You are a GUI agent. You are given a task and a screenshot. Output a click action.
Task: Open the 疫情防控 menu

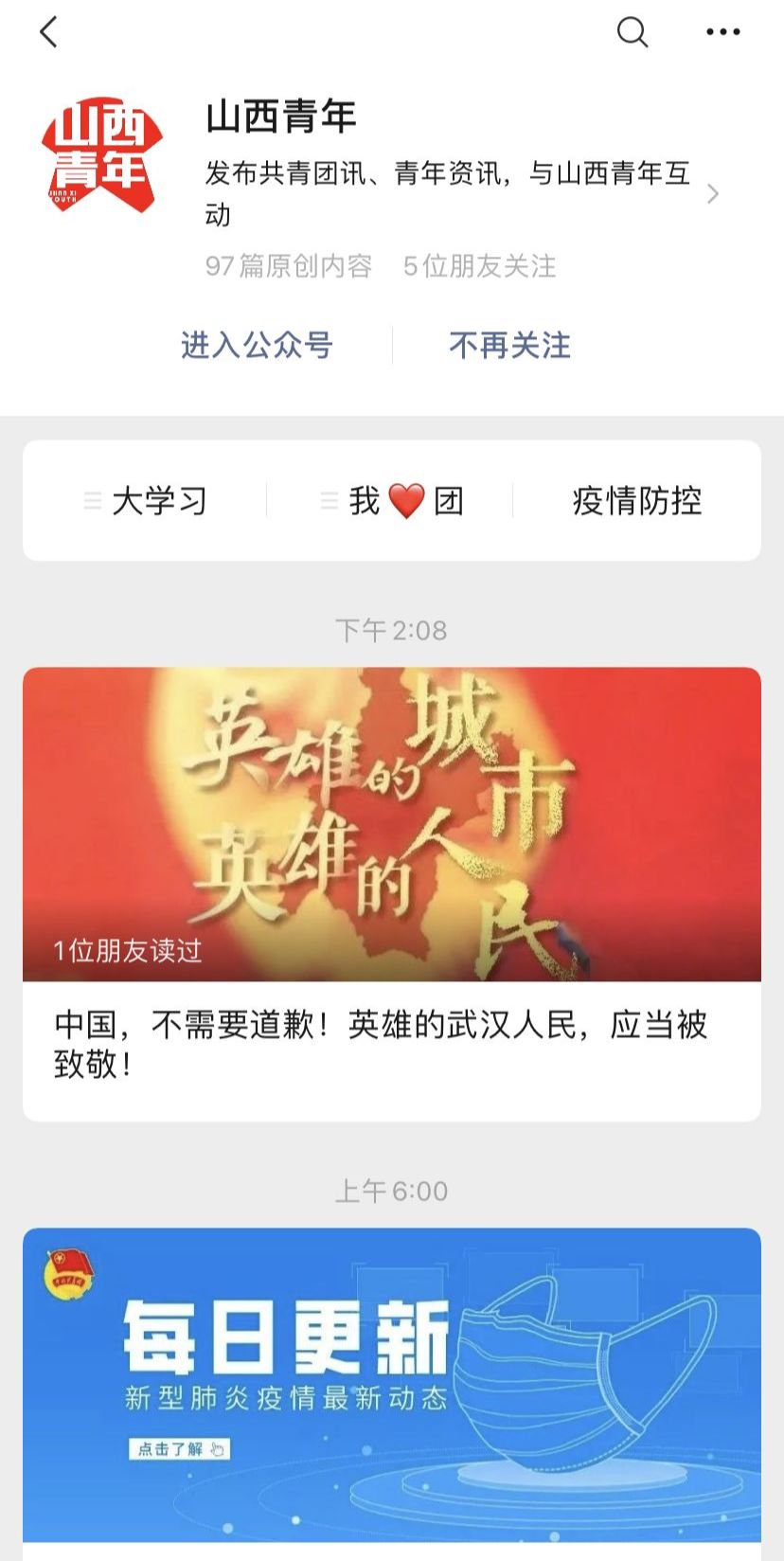coord(636,500)
